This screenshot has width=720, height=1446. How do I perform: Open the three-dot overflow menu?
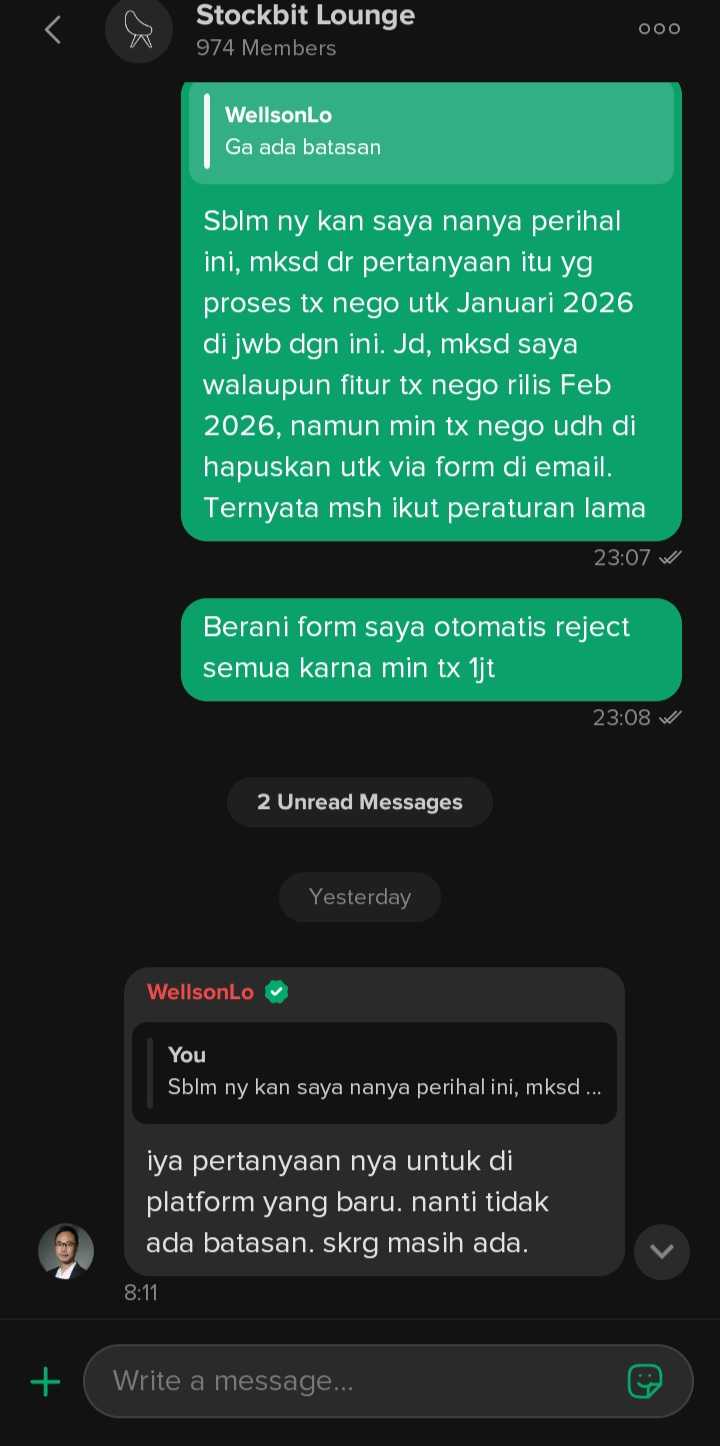[659, 29]
